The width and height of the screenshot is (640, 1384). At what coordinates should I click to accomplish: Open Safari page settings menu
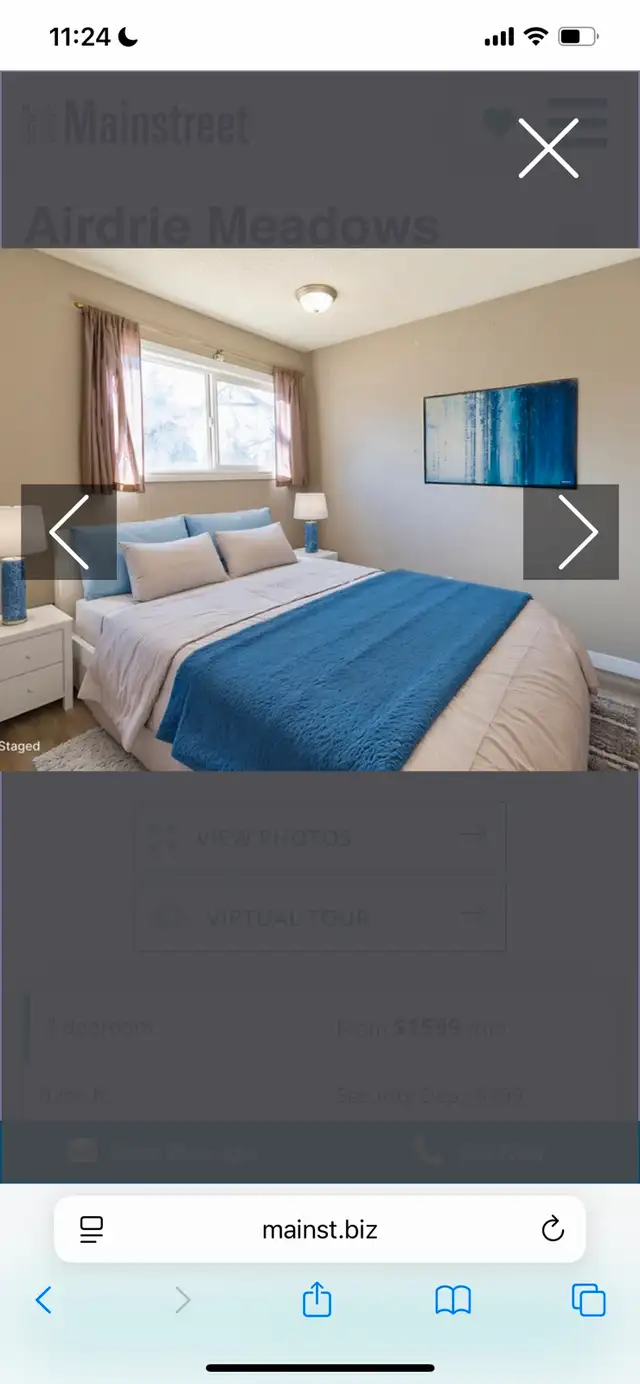(x=92, y=1229)
